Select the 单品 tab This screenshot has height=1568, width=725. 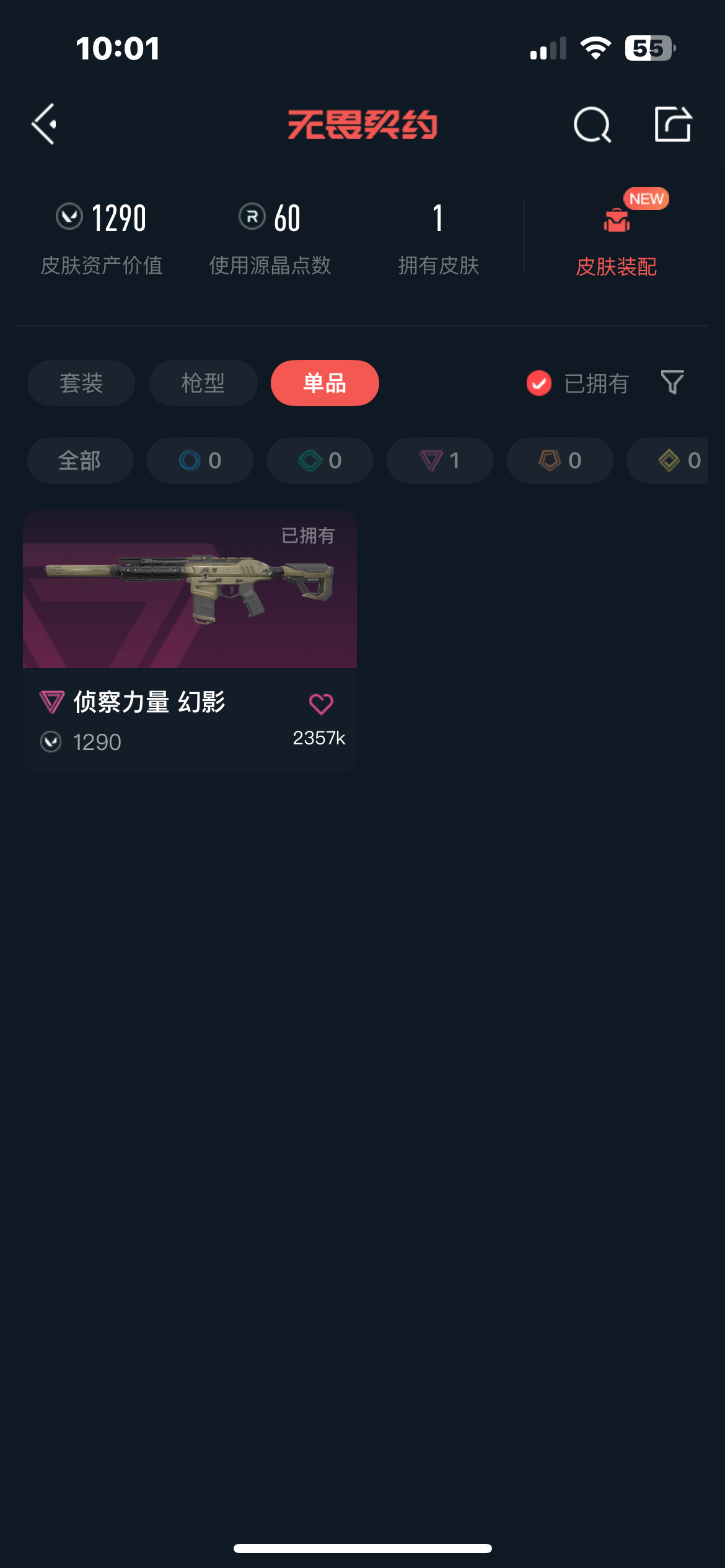325,383
